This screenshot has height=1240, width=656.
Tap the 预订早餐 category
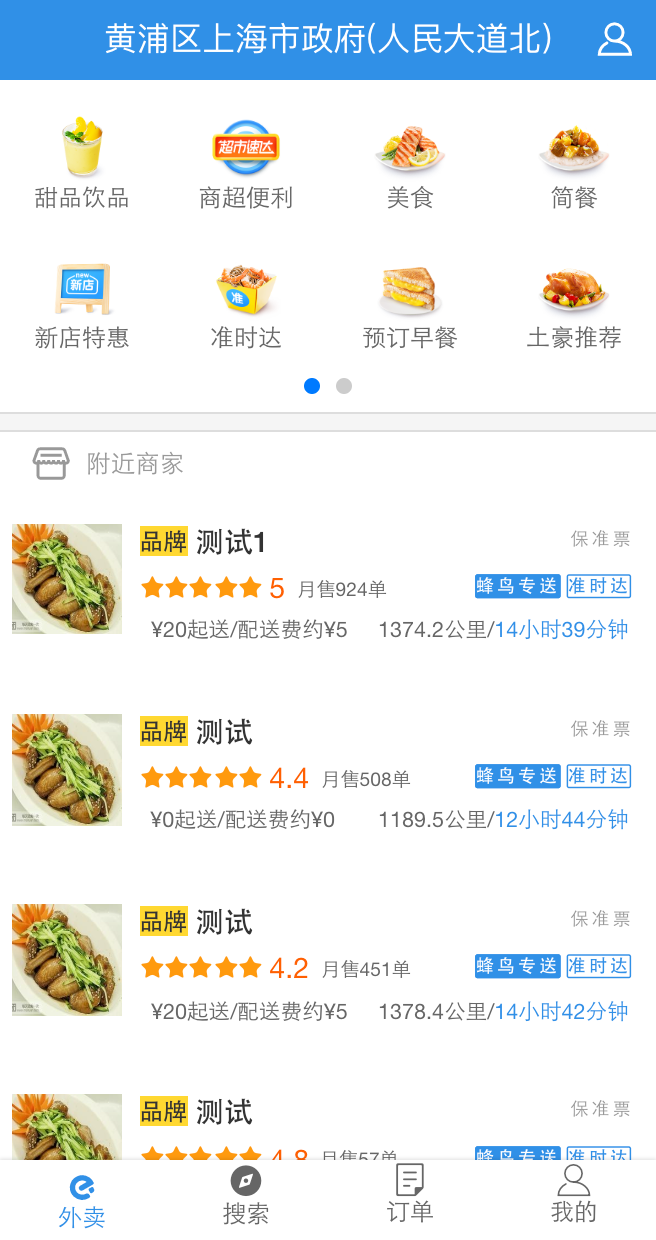(x=410, y=305)
